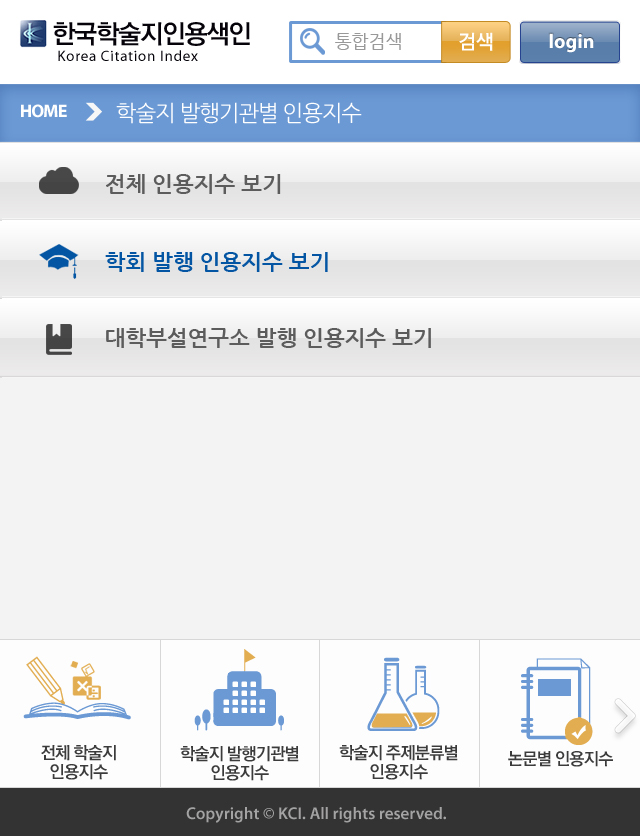Open 대학부설연구소 발행 인용지수 보기

click(x=268, y=338)
